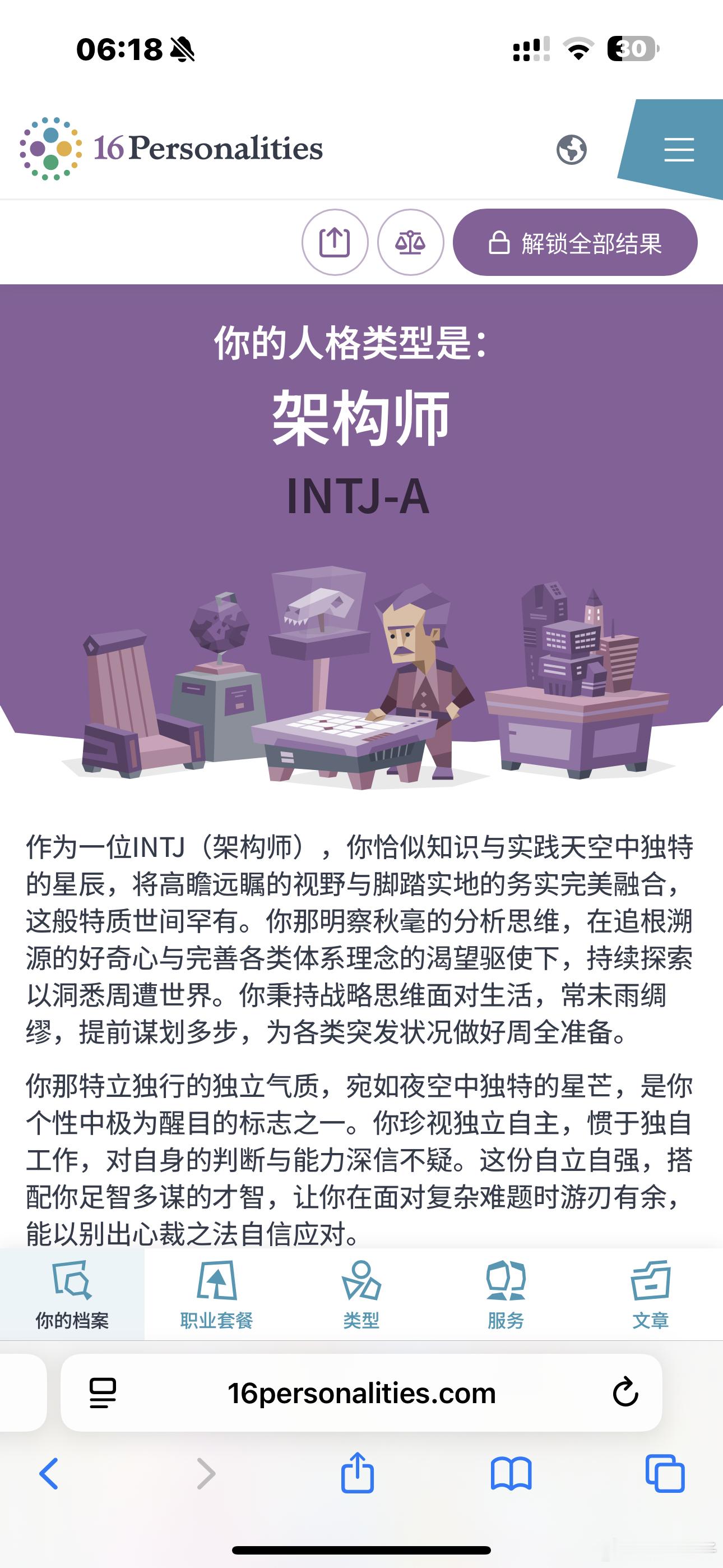Tap the INTJ architect illustration
The height and width of the screenshot is (1568, 723).
pyautogui.click(x=361, y=682)
